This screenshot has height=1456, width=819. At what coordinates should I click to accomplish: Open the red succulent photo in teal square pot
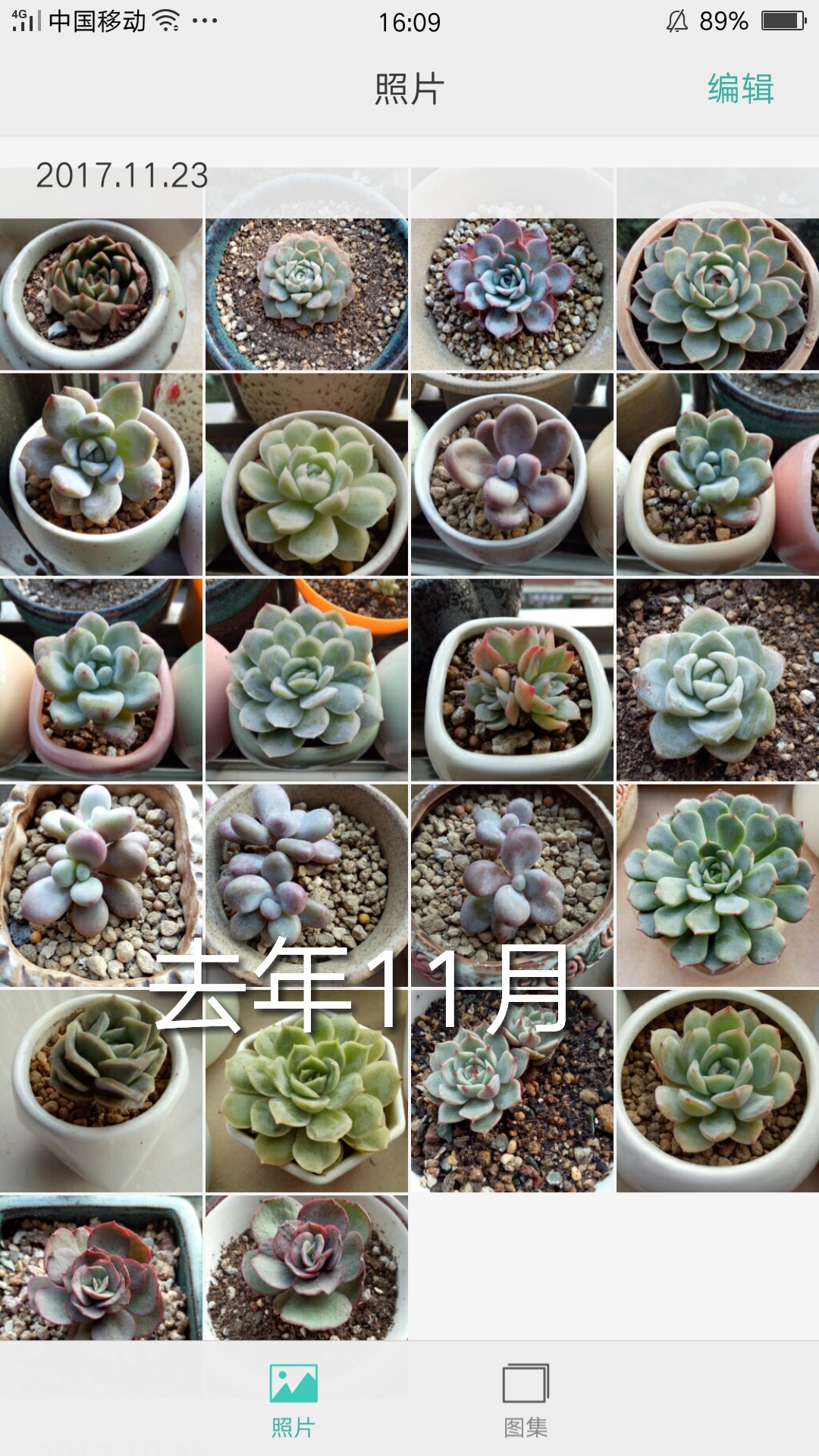[x=102, y=1268]
